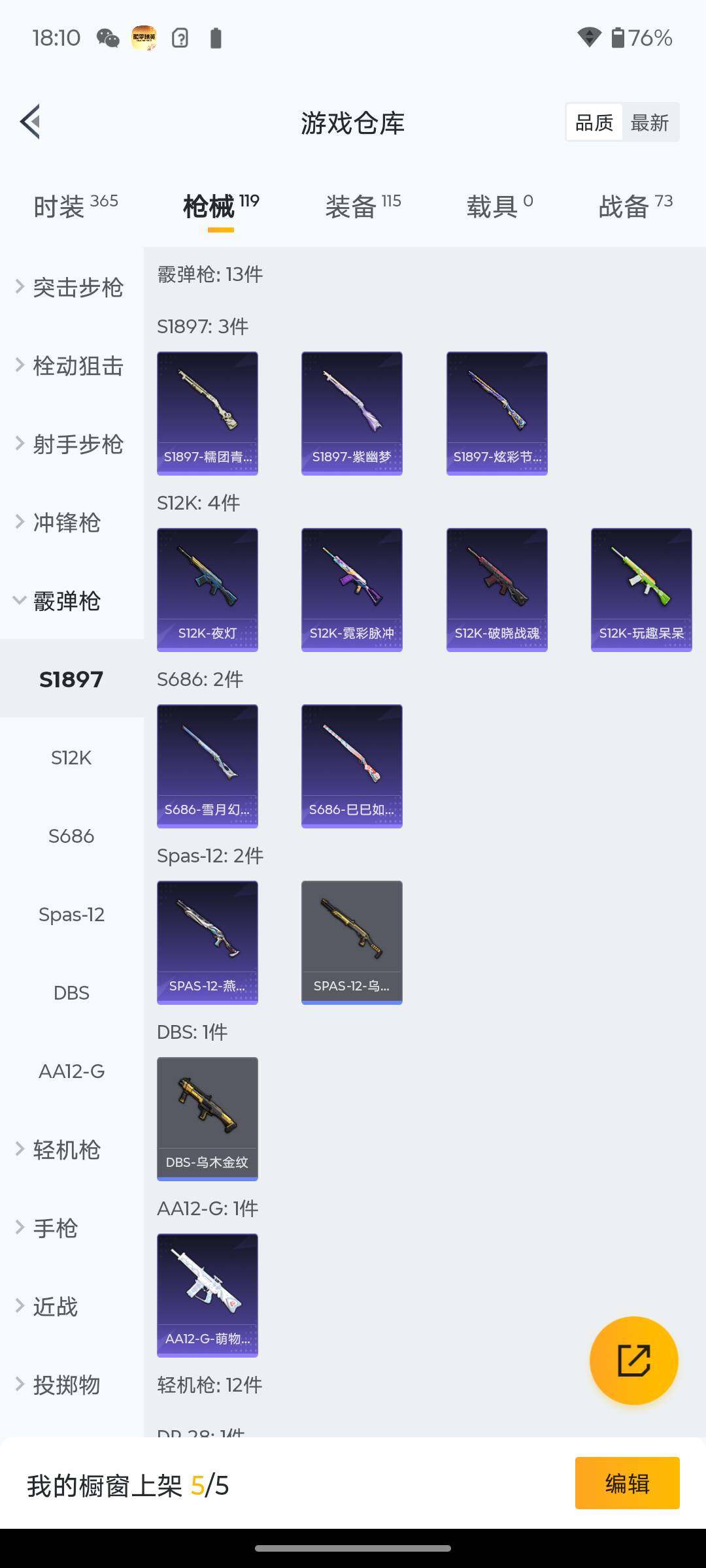
Task: Switch to the 装备 tab
Action: tap(363, 206)
